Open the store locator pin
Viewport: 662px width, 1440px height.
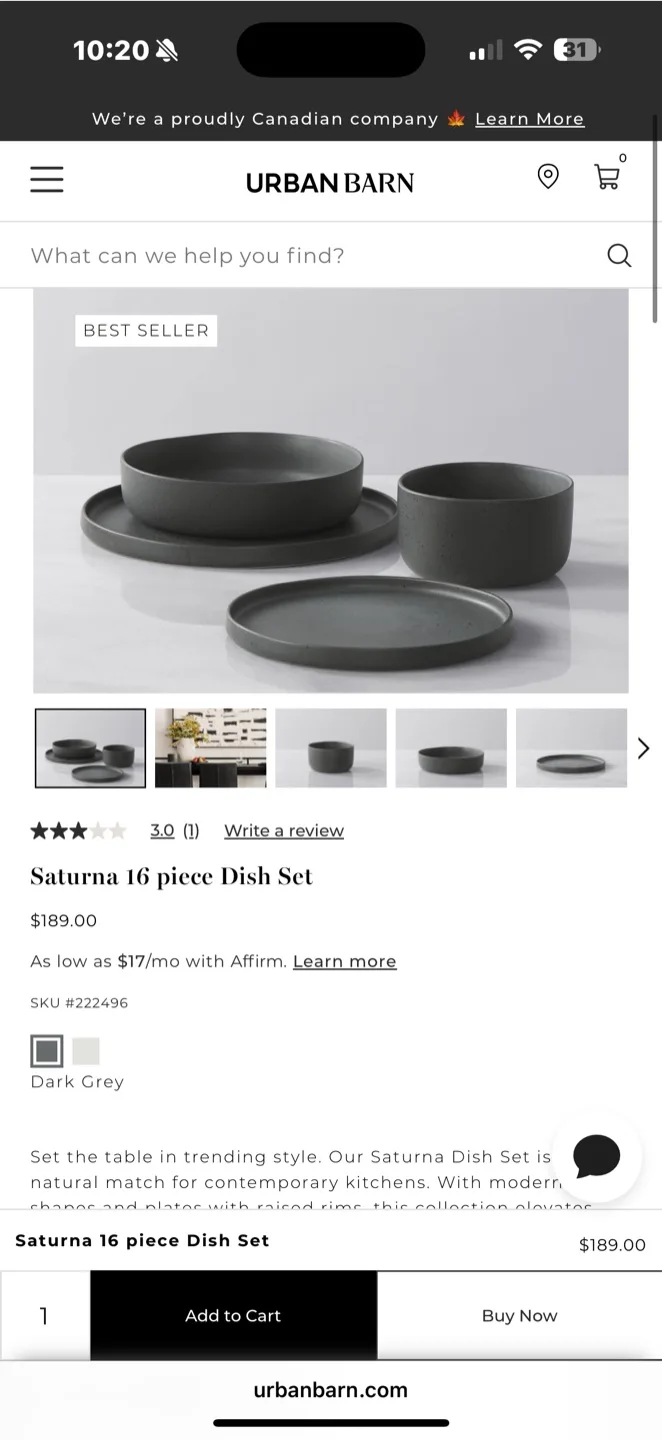click(x=548, y=177)
